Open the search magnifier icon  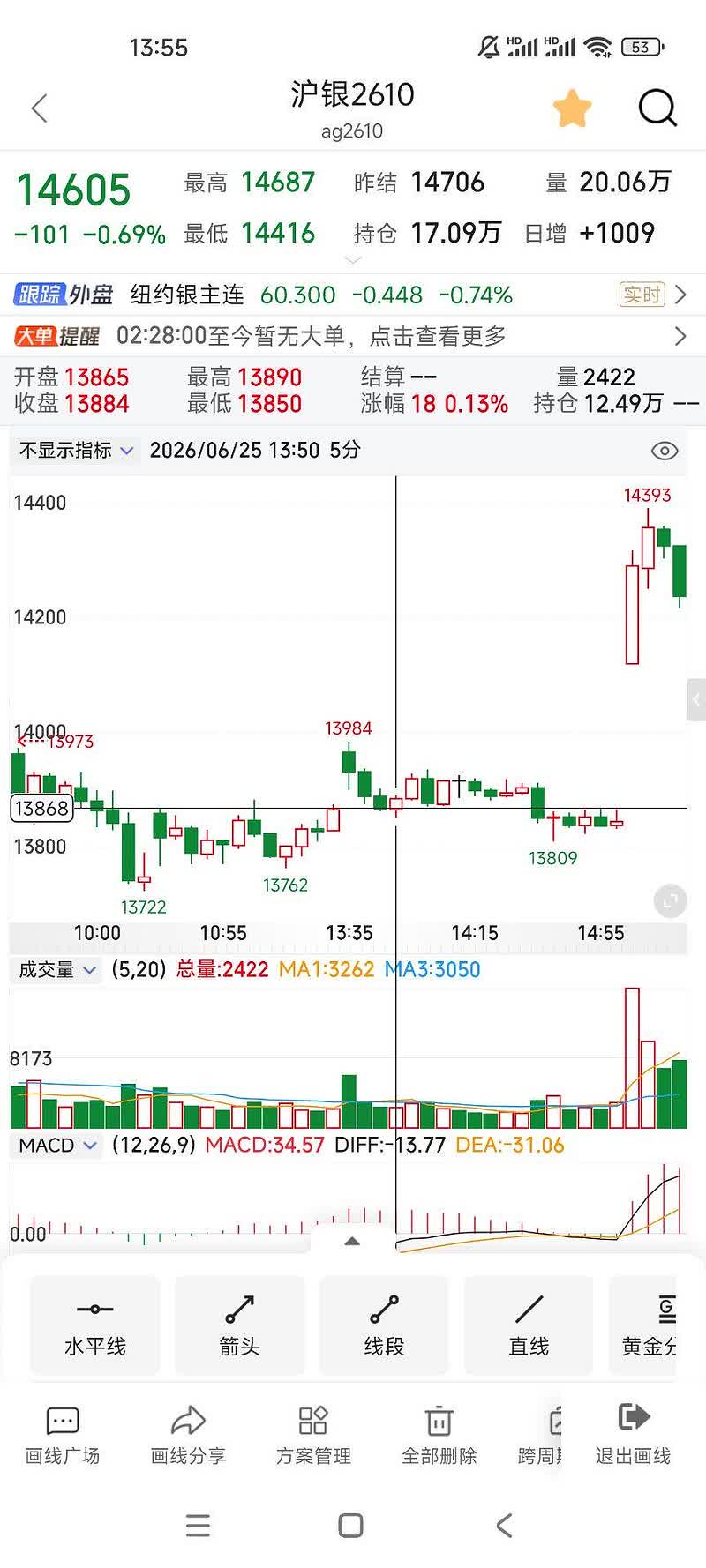pyautogui.click(x=657, y=108)
